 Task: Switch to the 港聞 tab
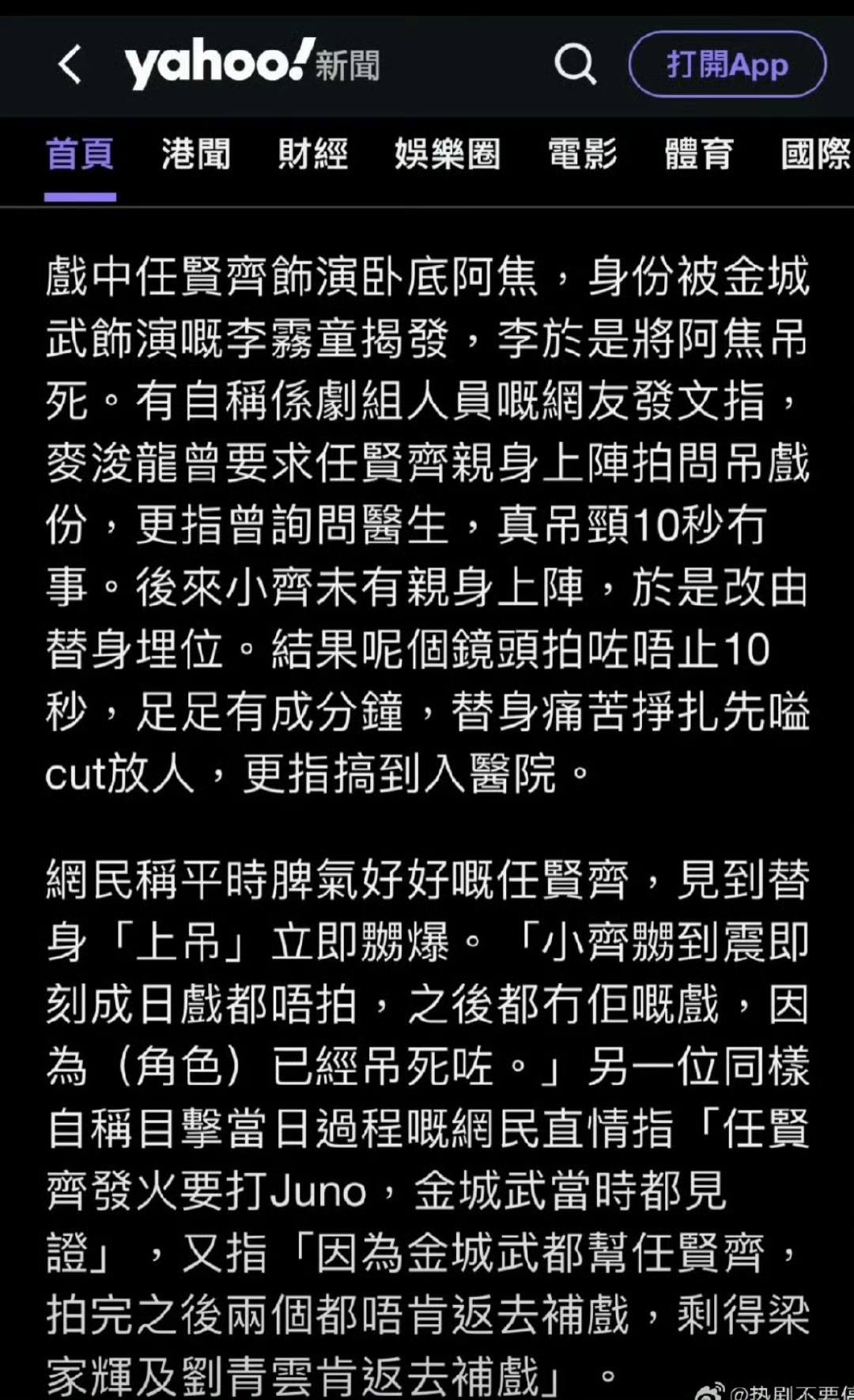click(x=196, y=154)
